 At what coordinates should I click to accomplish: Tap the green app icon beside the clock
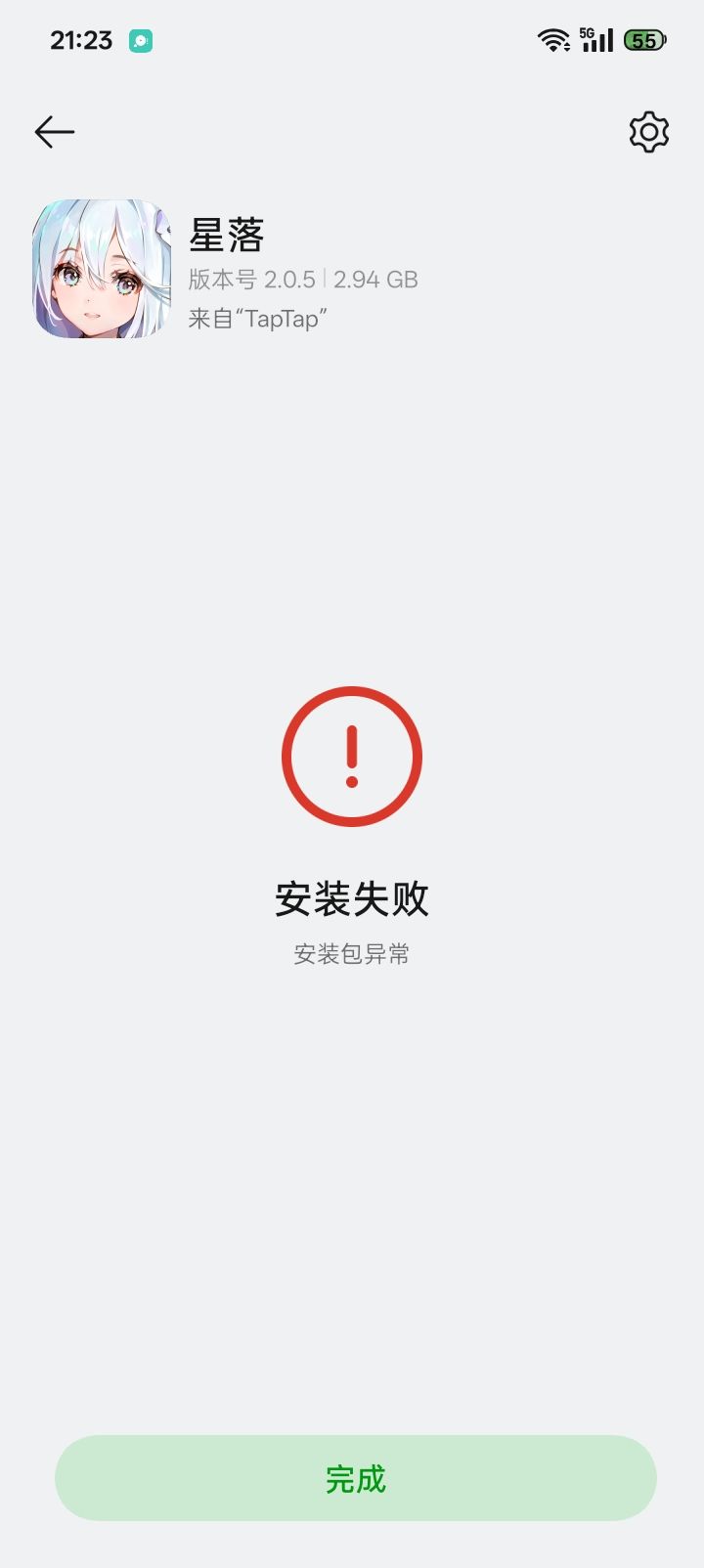[140, 39]
